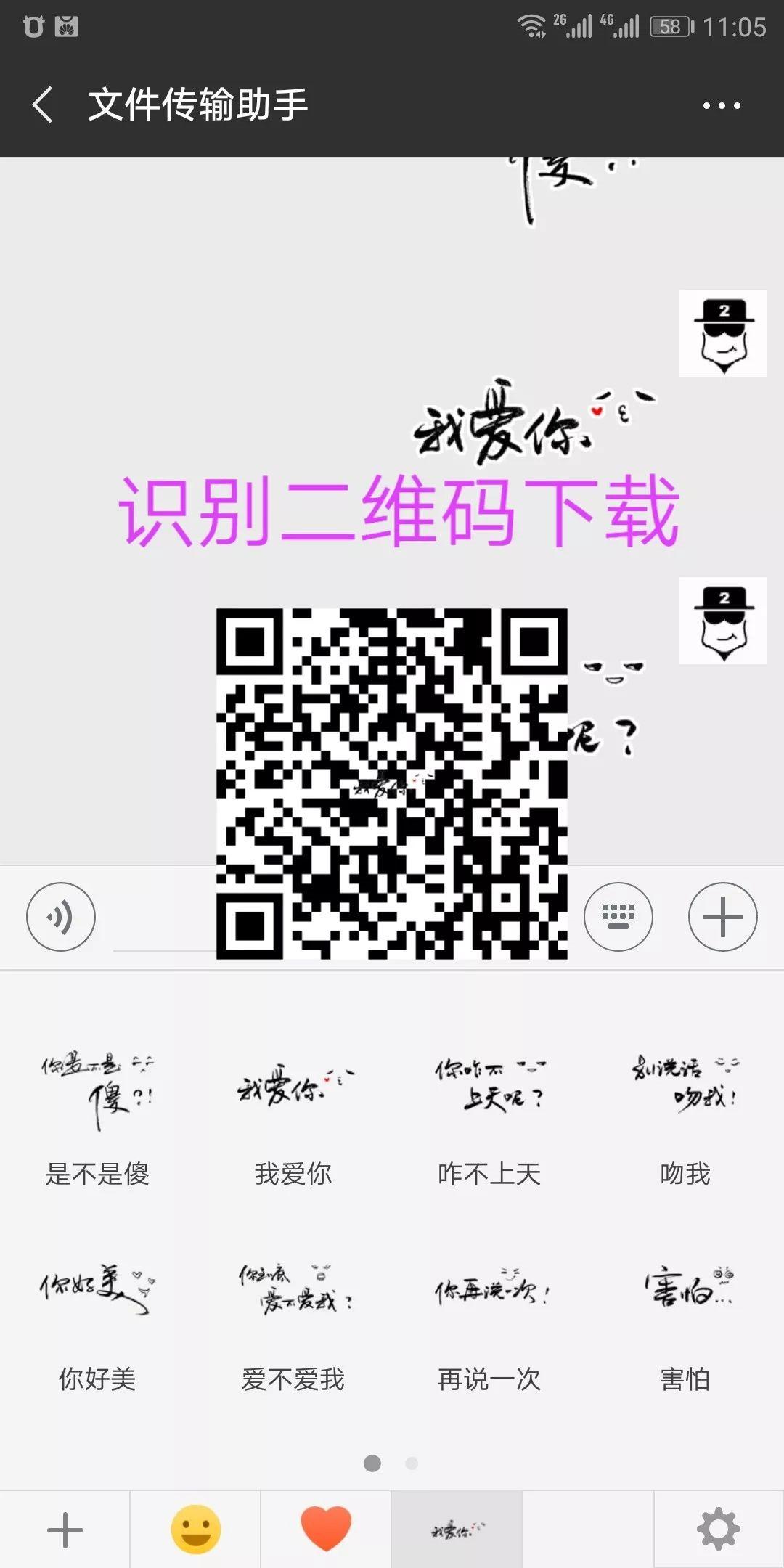Image resolution: width=784 pixels, height=1568 pixels.
Task: Switch to the smiley emoji tab
Action: point(195,1530)
